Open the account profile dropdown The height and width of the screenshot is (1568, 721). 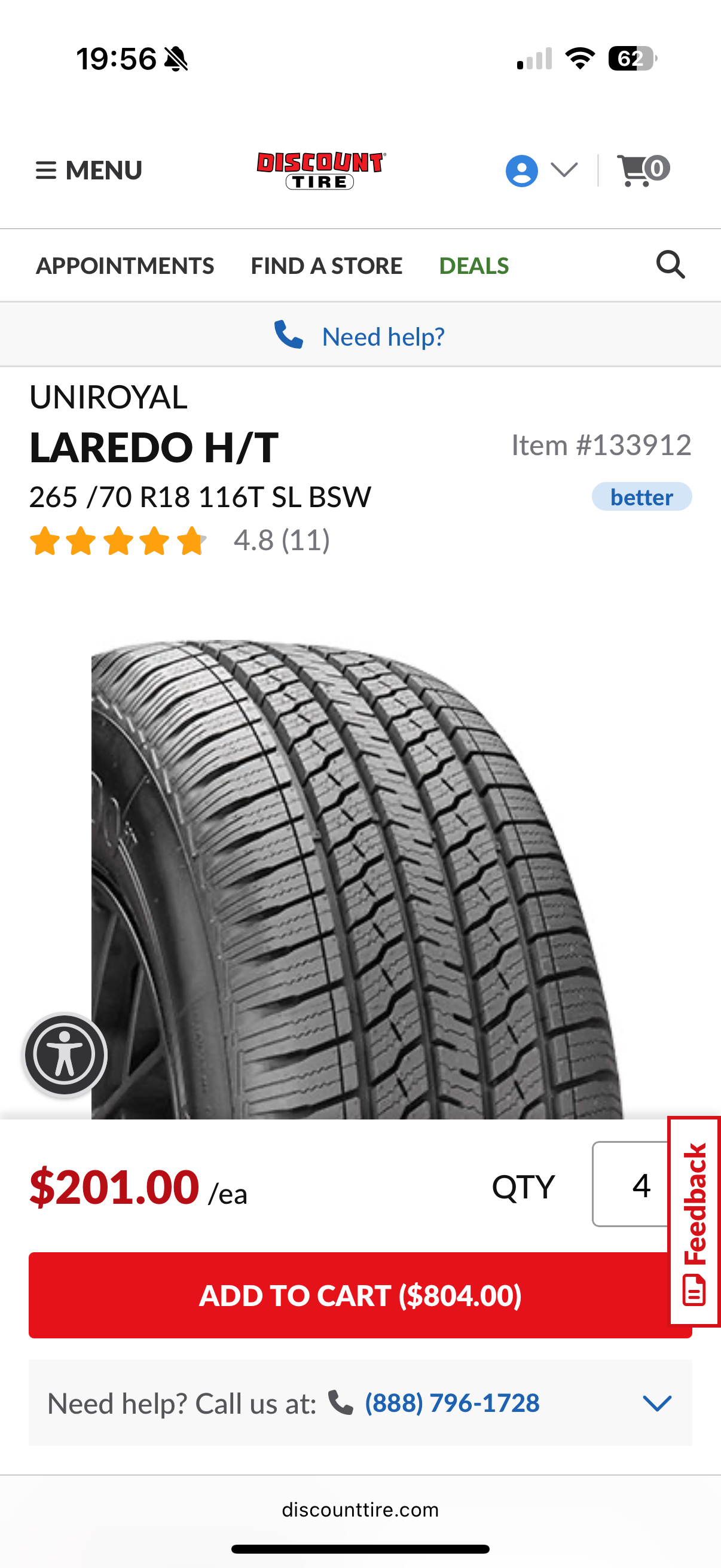coord(541,170)
